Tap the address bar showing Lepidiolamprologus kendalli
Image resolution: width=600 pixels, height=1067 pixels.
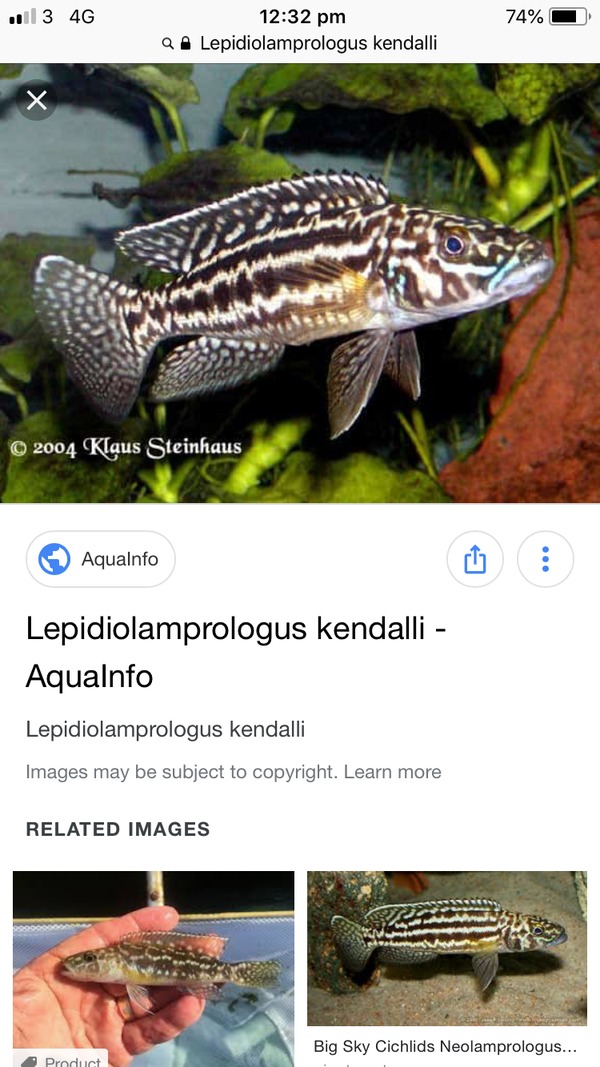click(x=300, y=44)
